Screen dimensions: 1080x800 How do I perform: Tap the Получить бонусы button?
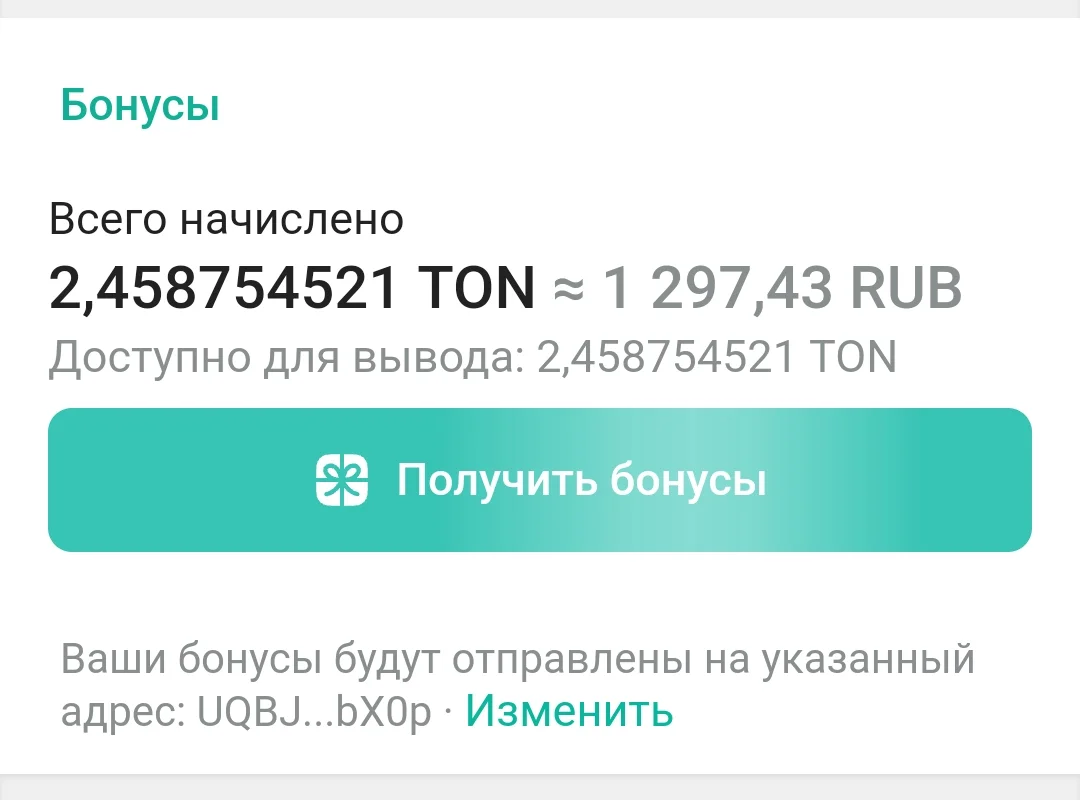click(540, 480)
